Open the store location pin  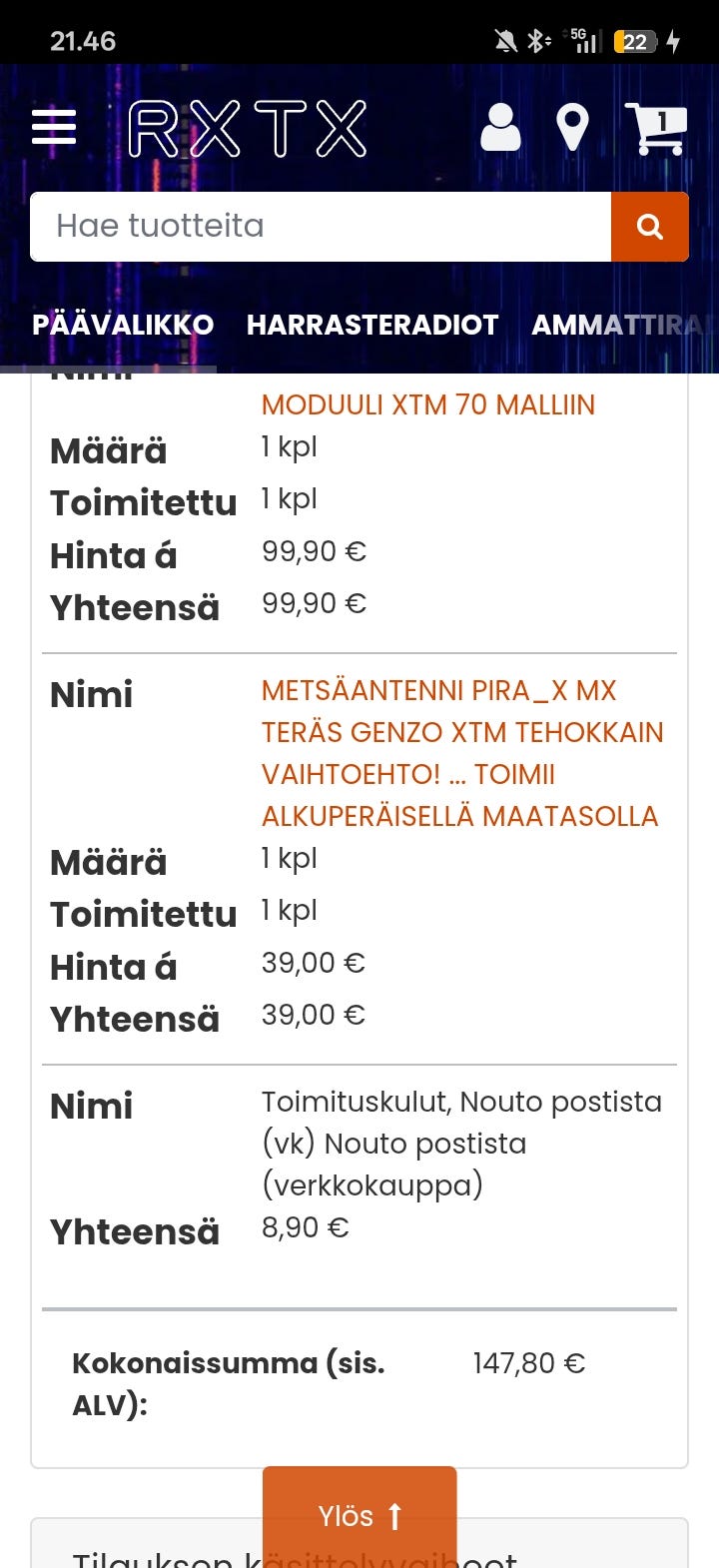tap(572, 128)
